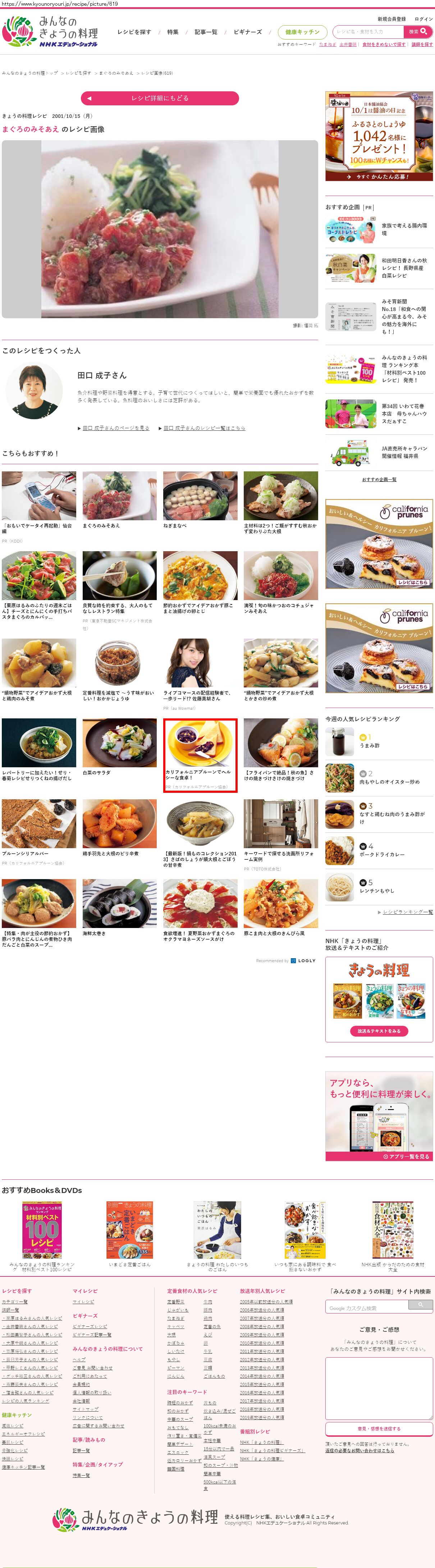Tap レシピ詳細にもどる button
The image size is (435, 1568).
point(159,98)
